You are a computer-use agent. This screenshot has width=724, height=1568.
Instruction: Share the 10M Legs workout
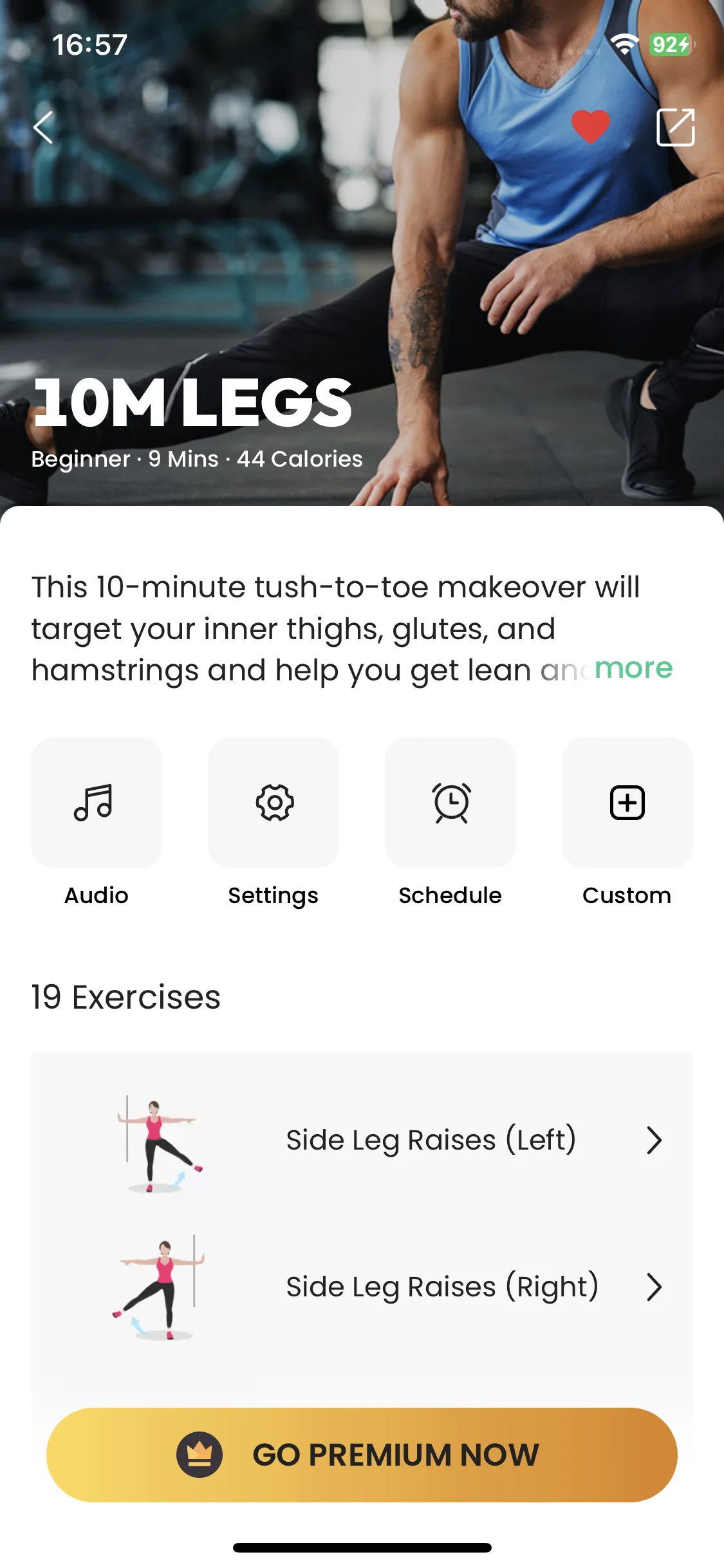(x=675, y=127)
